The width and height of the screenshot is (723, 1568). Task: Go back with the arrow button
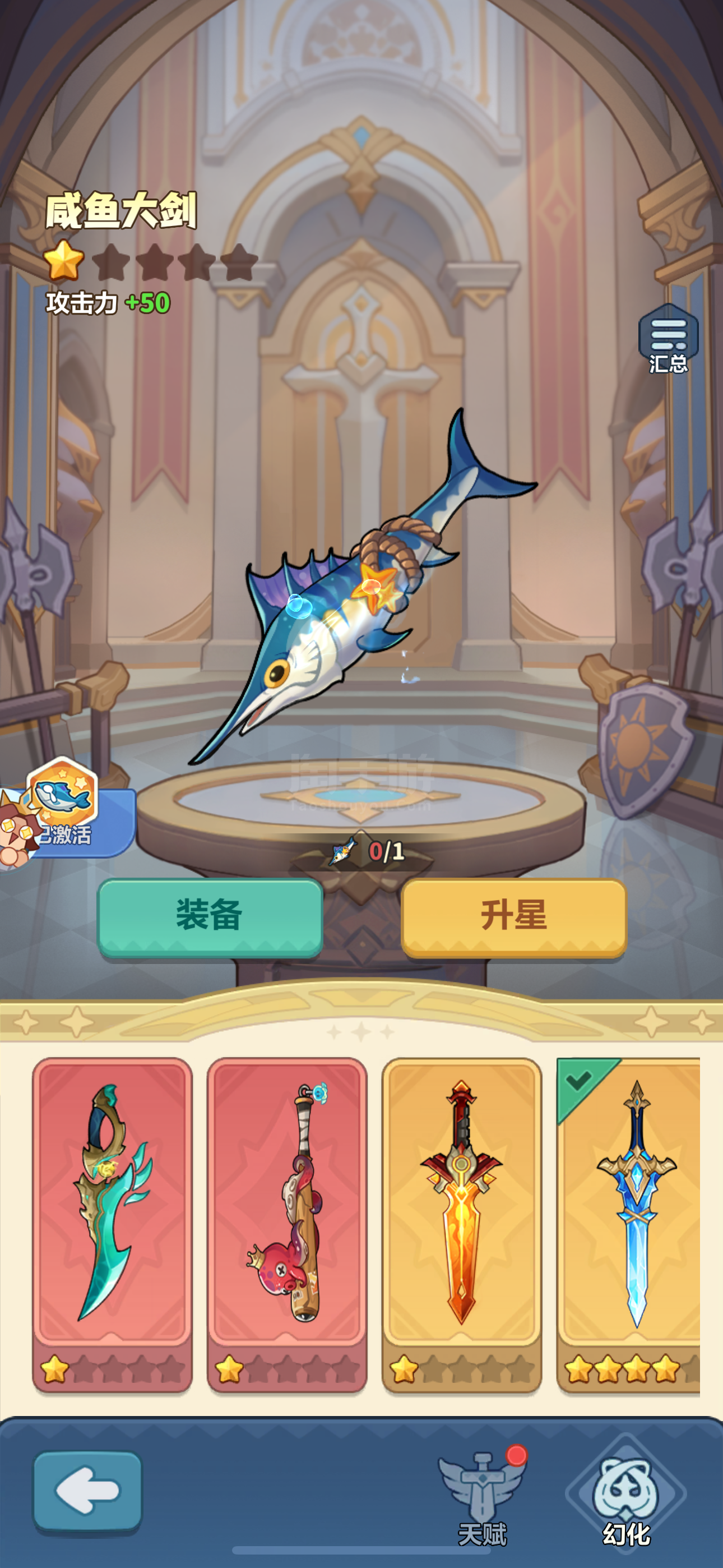tap(87, 1490)
